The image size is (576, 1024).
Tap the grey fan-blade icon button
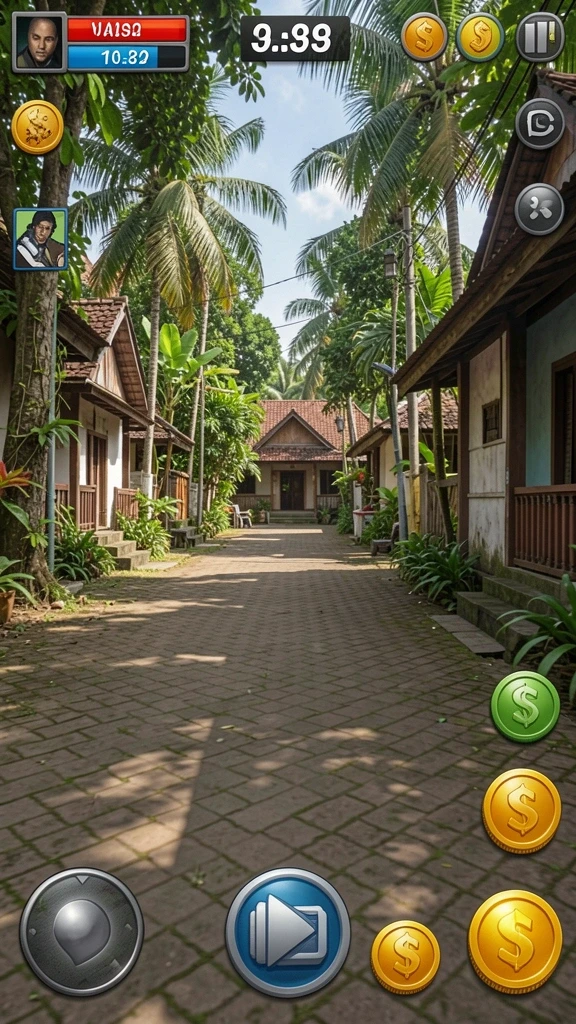point(539,209)
